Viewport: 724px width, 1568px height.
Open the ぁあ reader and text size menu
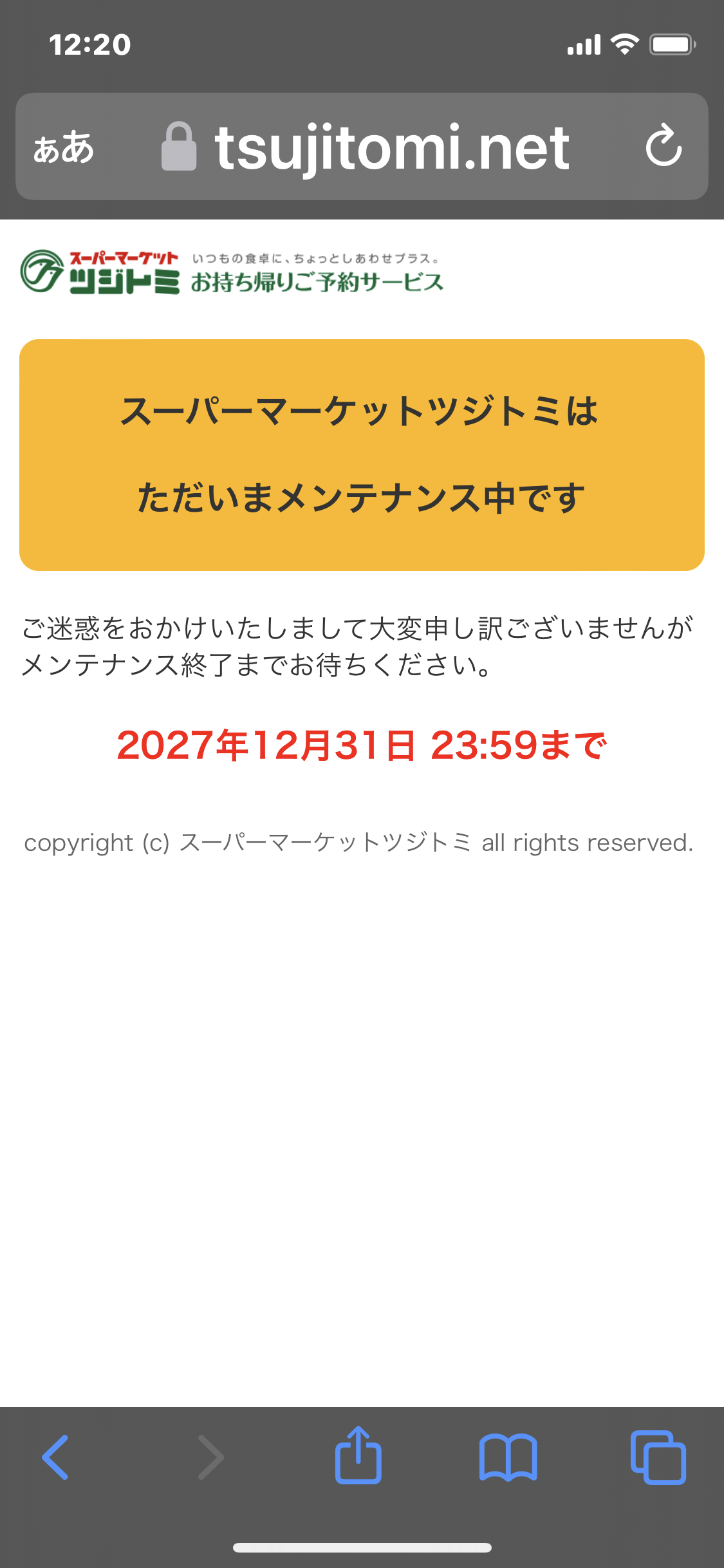pyautogui.click(x=64, y=147)
